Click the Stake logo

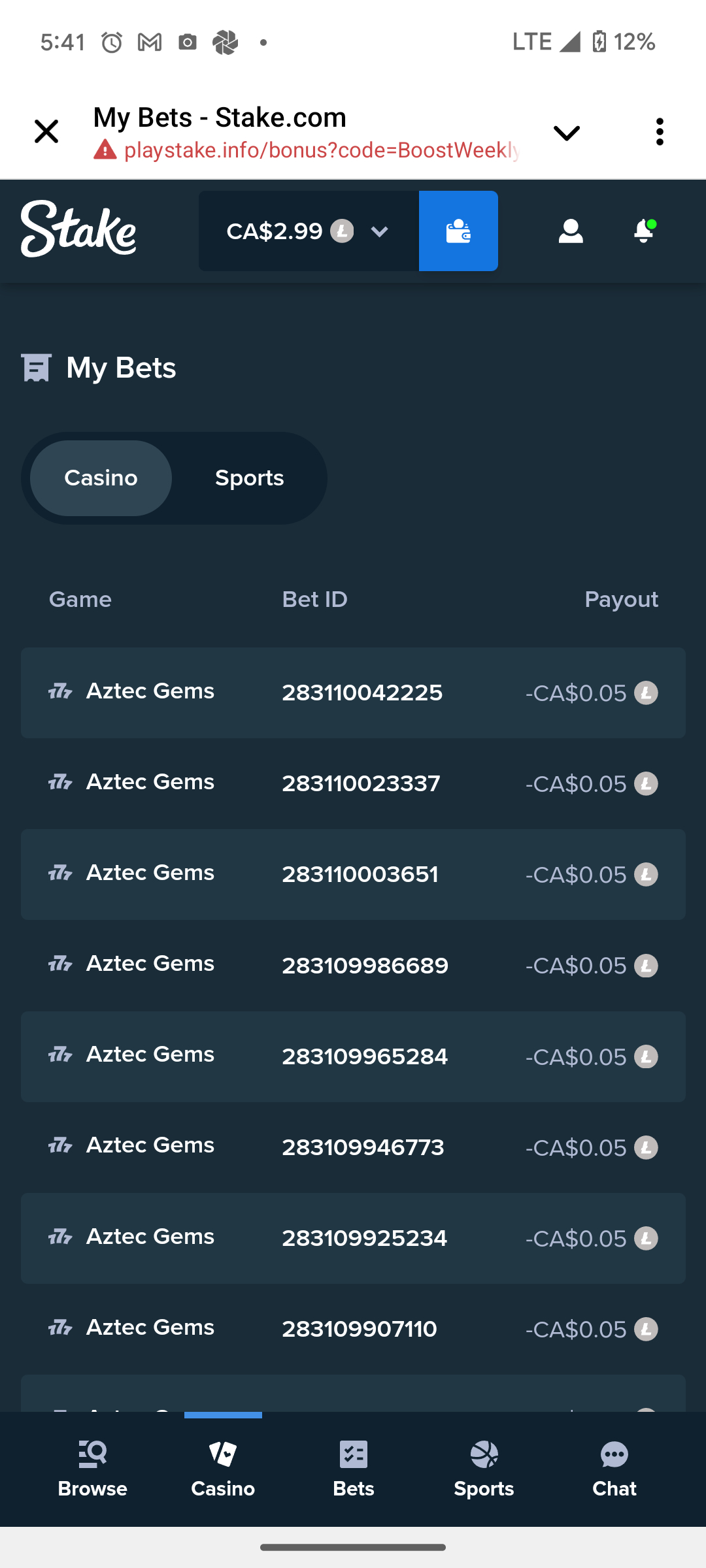78,231
